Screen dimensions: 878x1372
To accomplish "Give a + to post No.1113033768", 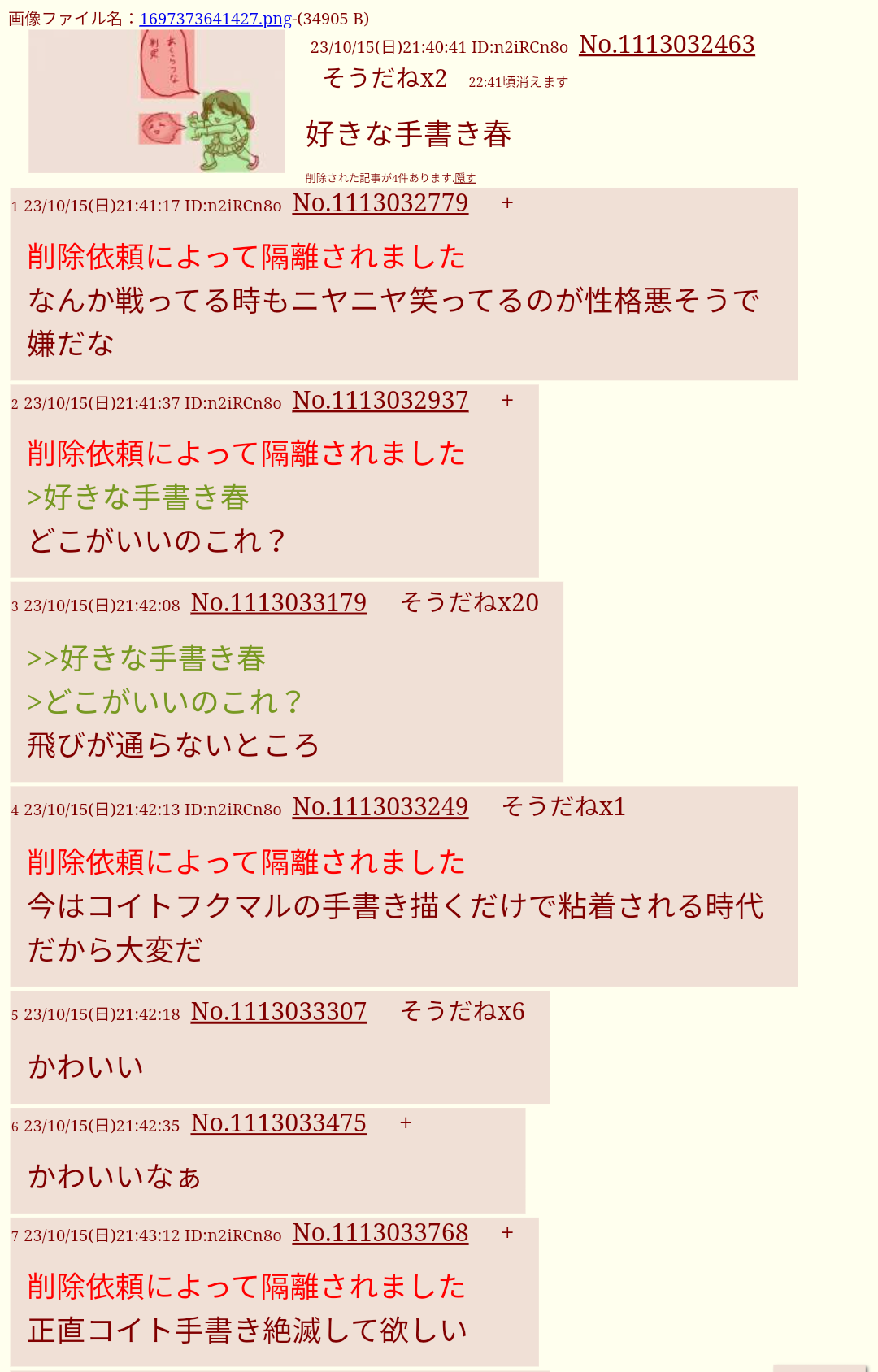I will (507, 1233).
